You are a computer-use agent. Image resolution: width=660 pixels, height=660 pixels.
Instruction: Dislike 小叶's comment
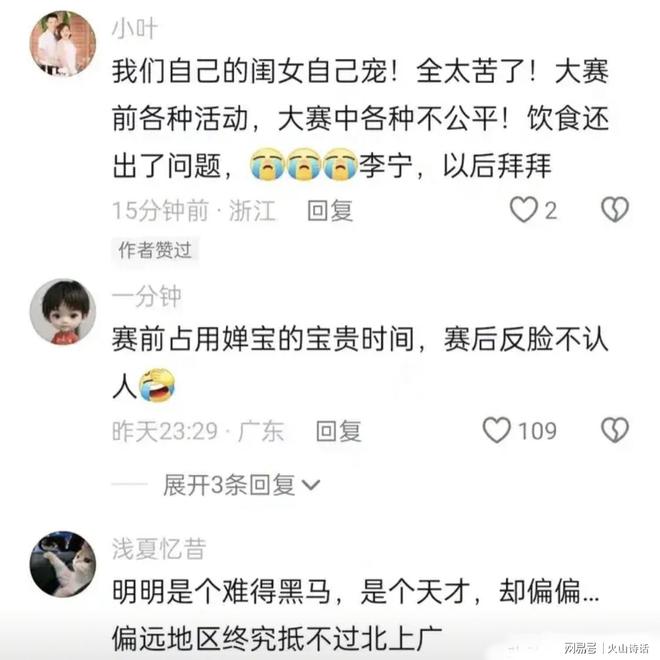pyautogui.click(x=614, y=209)
